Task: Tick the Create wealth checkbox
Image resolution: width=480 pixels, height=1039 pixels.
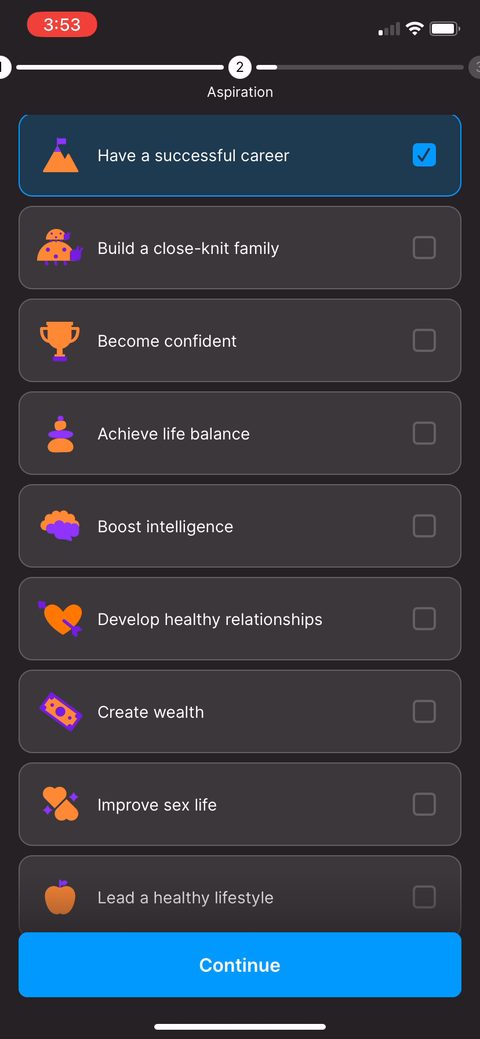Action: point(424,712)
